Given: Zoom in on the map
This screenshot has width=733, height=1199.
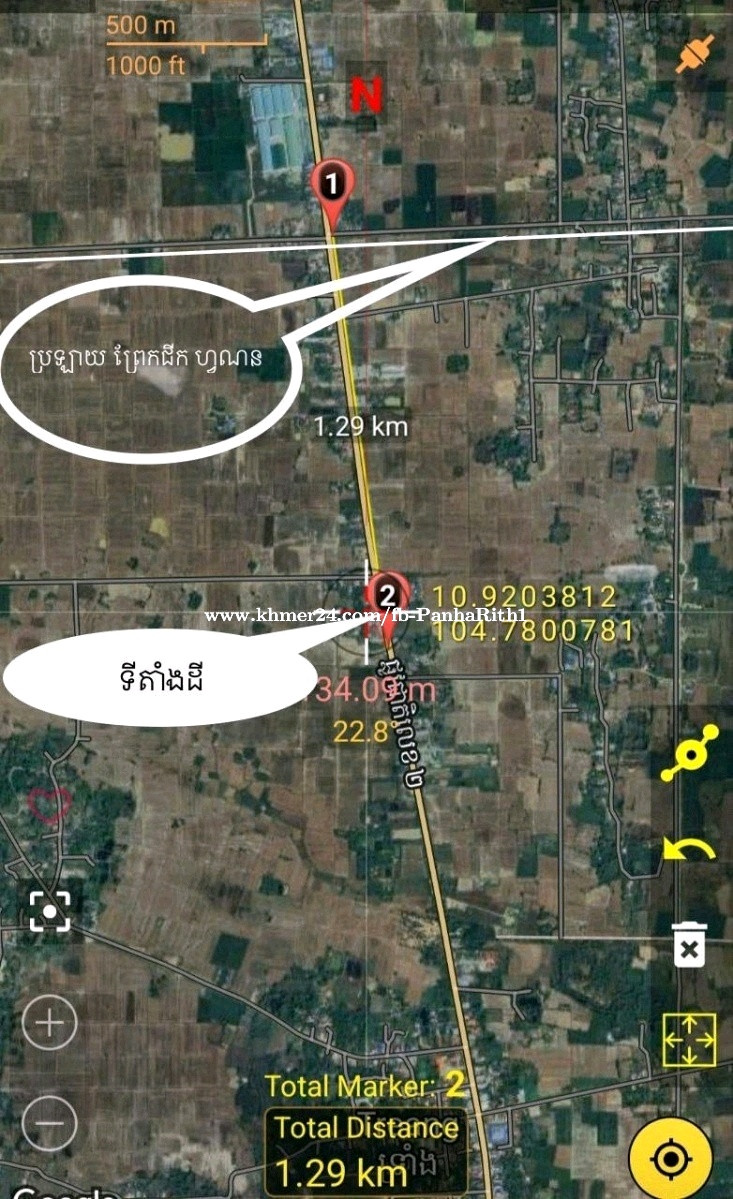Looking at the screenshot, I should [50, 1022].
